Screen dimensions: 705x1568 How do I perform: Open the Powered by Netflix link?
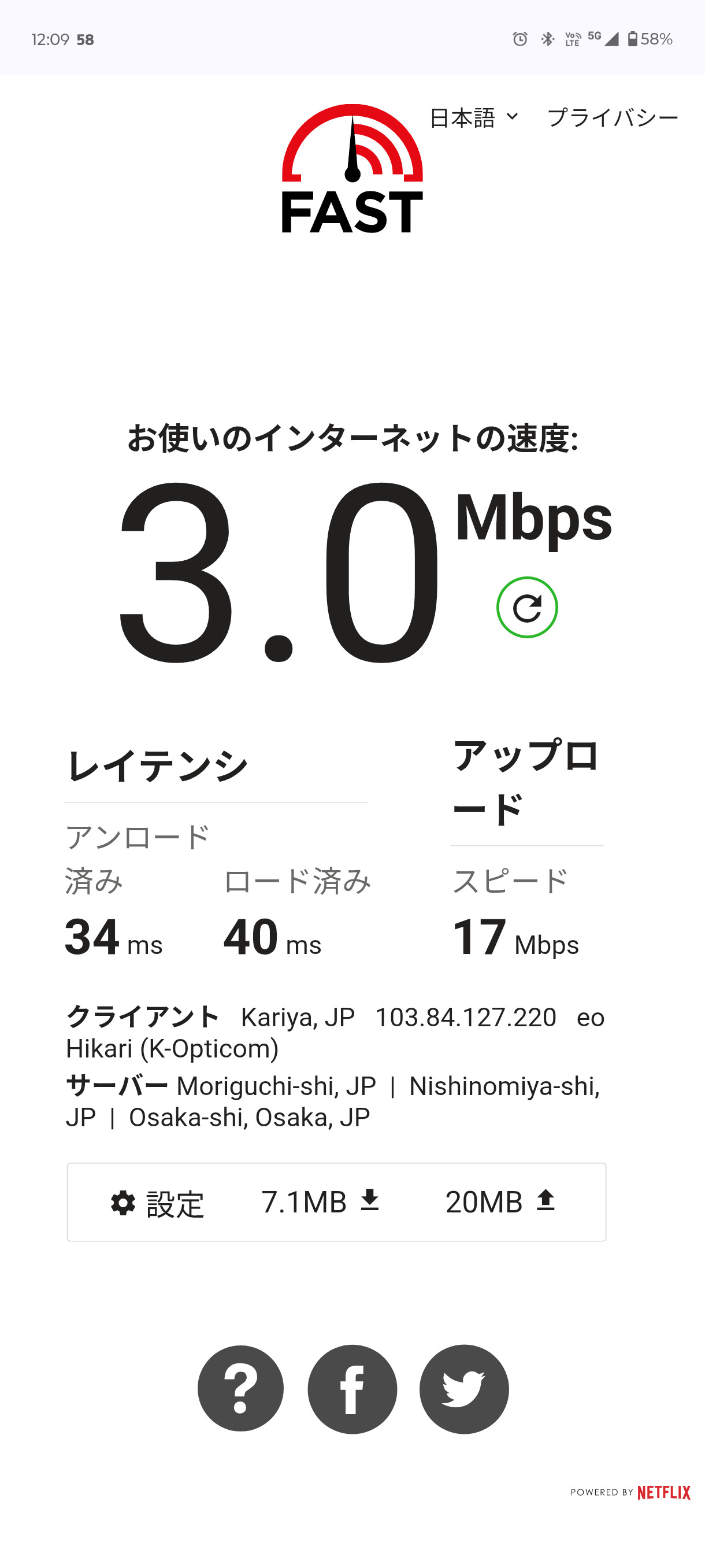point(630,1492)
